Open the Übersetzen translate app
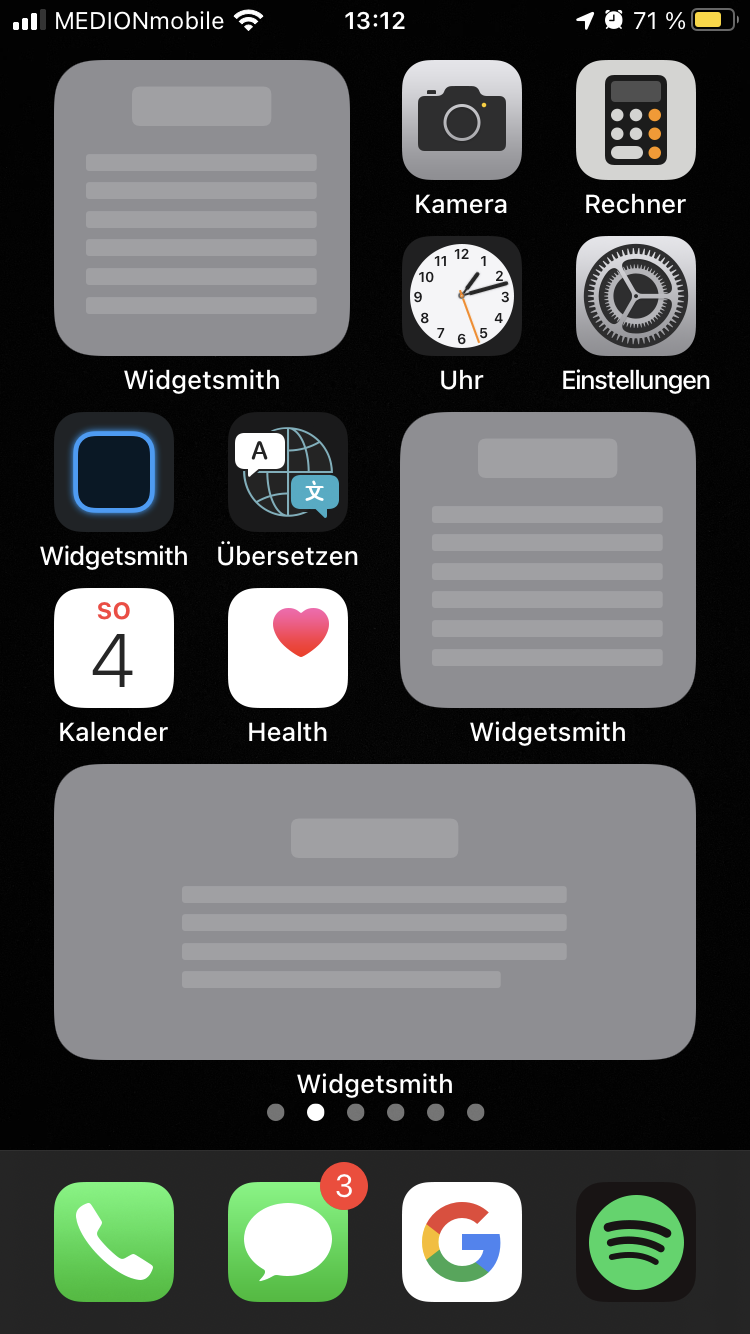The image size is (750, 1334). pos(288,472)
